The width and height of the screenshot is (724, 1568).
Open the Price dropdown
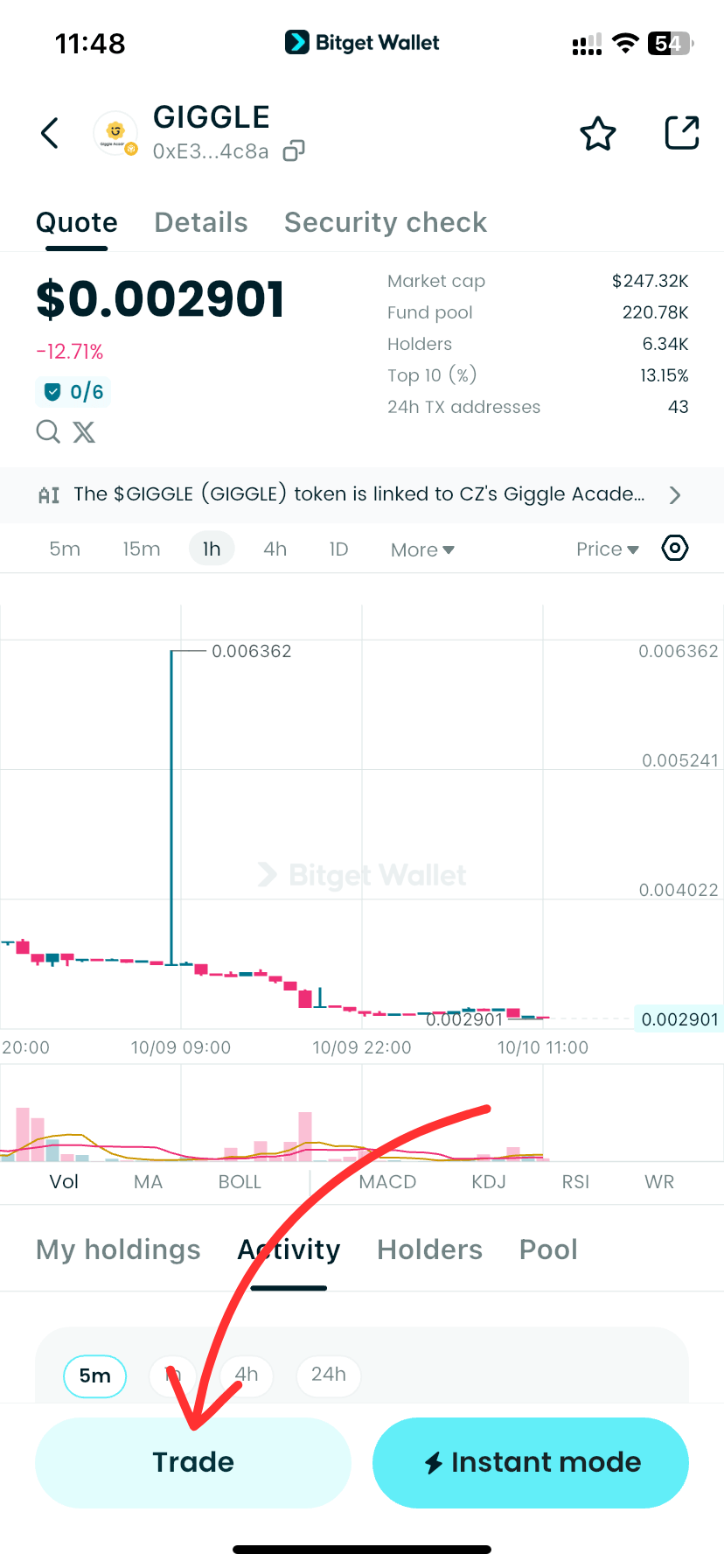point(607,549)
